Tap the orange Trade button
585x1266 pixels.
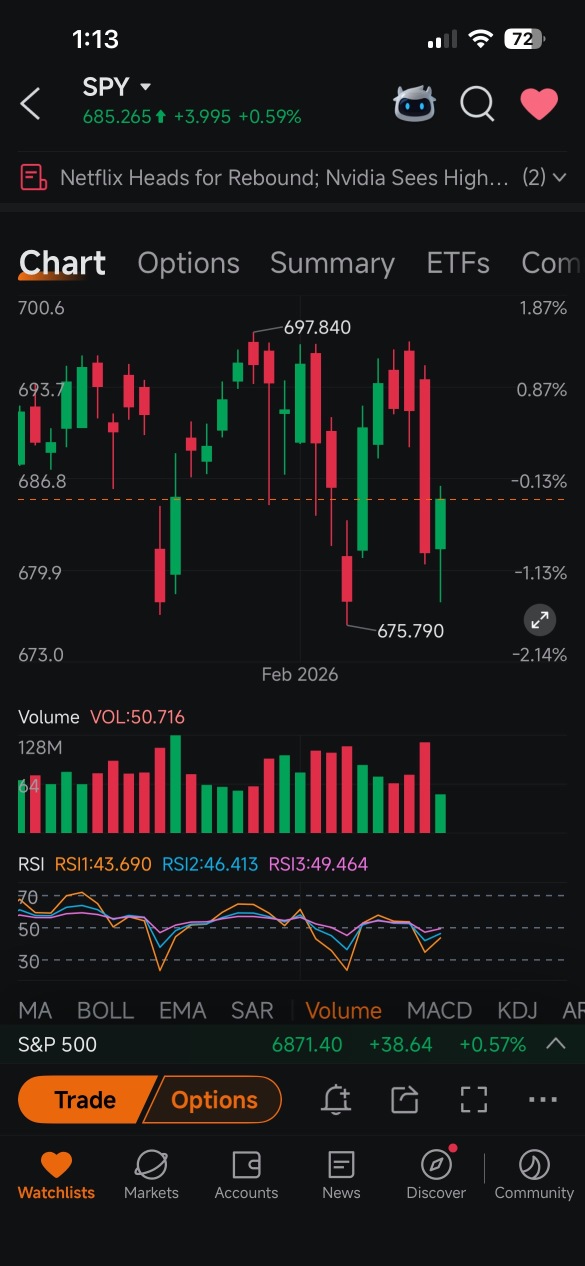coord(85,1100)
